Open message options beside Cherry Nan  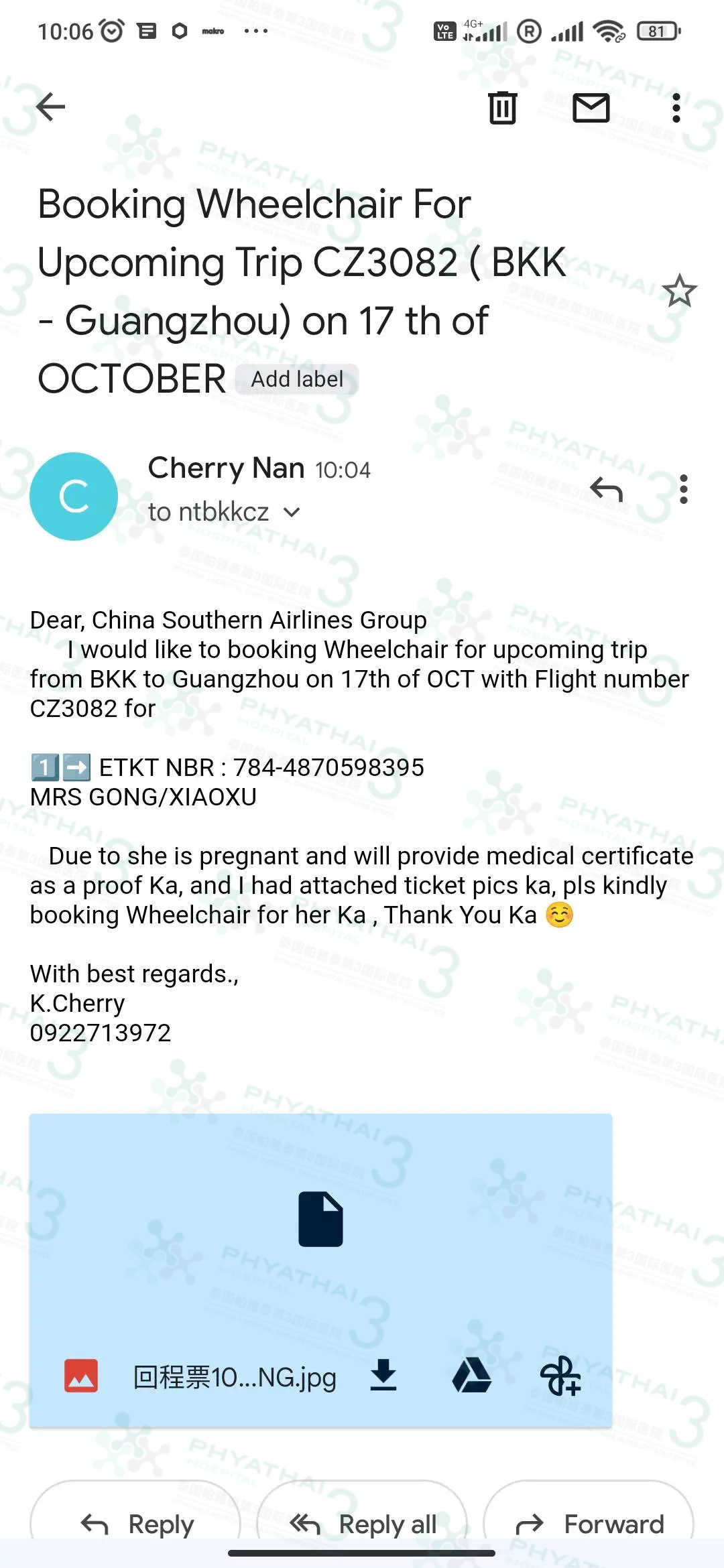(683, 489)
